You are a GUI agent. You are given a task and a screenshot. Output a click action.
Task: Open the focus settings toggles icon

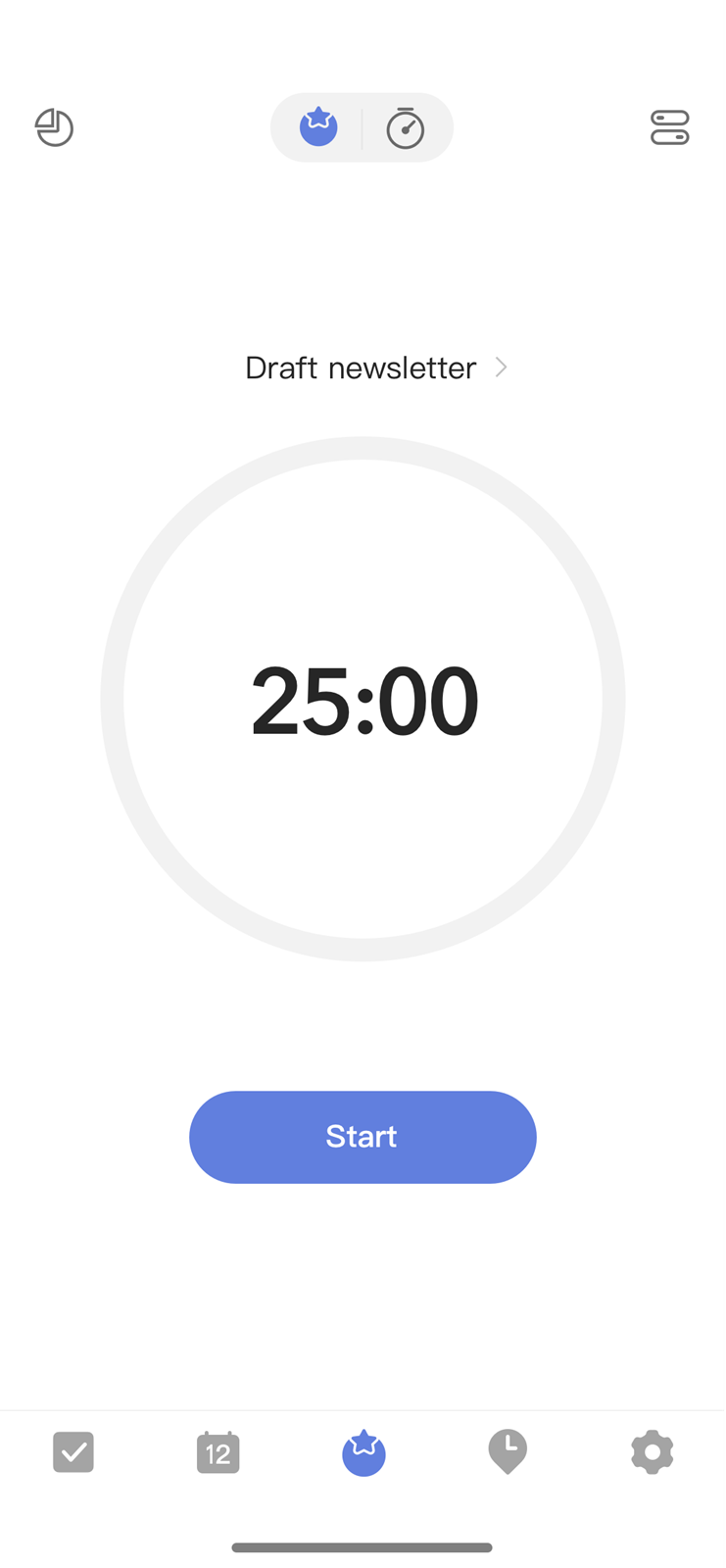click(x=670, y=127)
